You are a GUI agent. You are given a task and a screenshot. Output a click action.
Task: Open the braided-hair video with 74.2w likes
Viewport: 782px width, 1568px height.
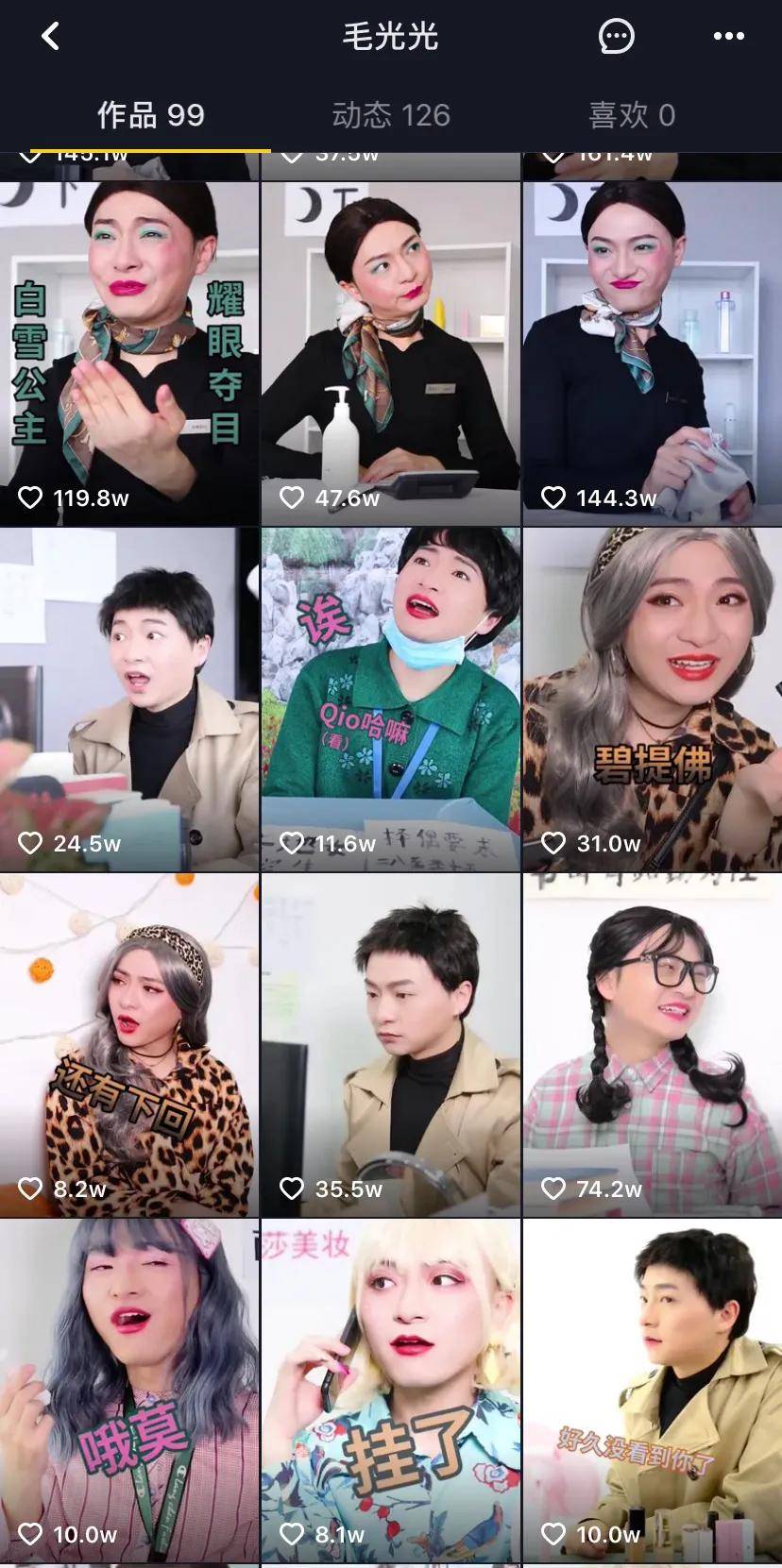(652, 1044)
